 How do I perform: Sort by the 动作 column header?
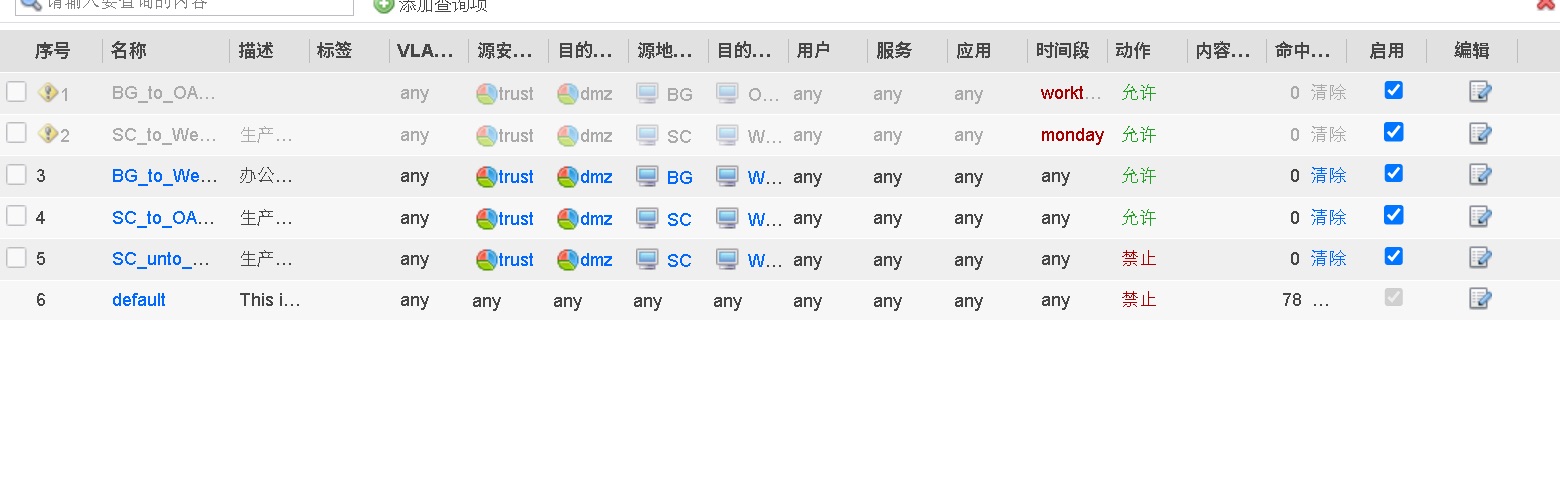click(1133, 51)
